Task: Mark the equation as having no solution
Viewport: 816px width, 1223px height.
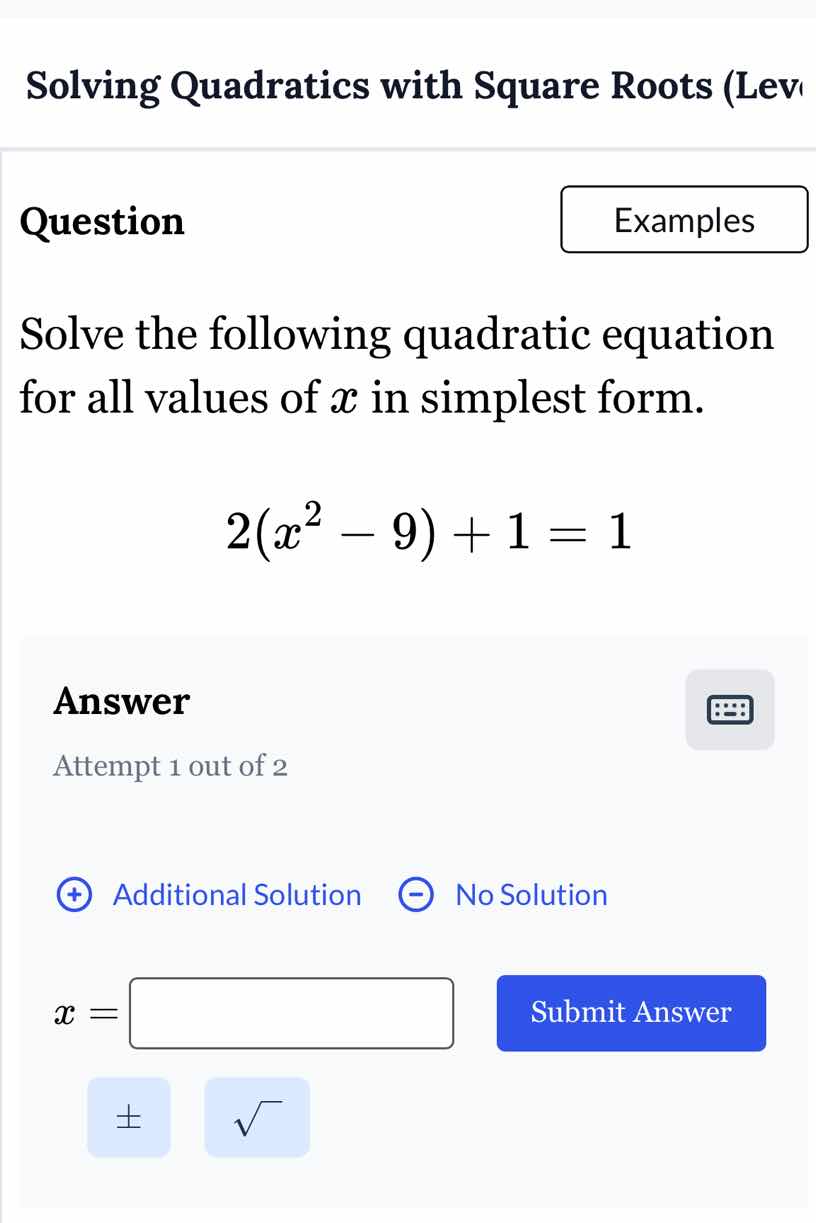Action: [x=531, y=895]
